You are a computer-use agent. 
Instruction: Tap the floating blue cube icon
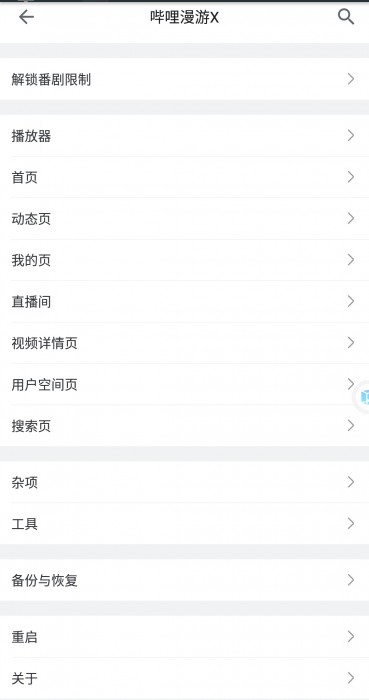(x=362, y=397)
